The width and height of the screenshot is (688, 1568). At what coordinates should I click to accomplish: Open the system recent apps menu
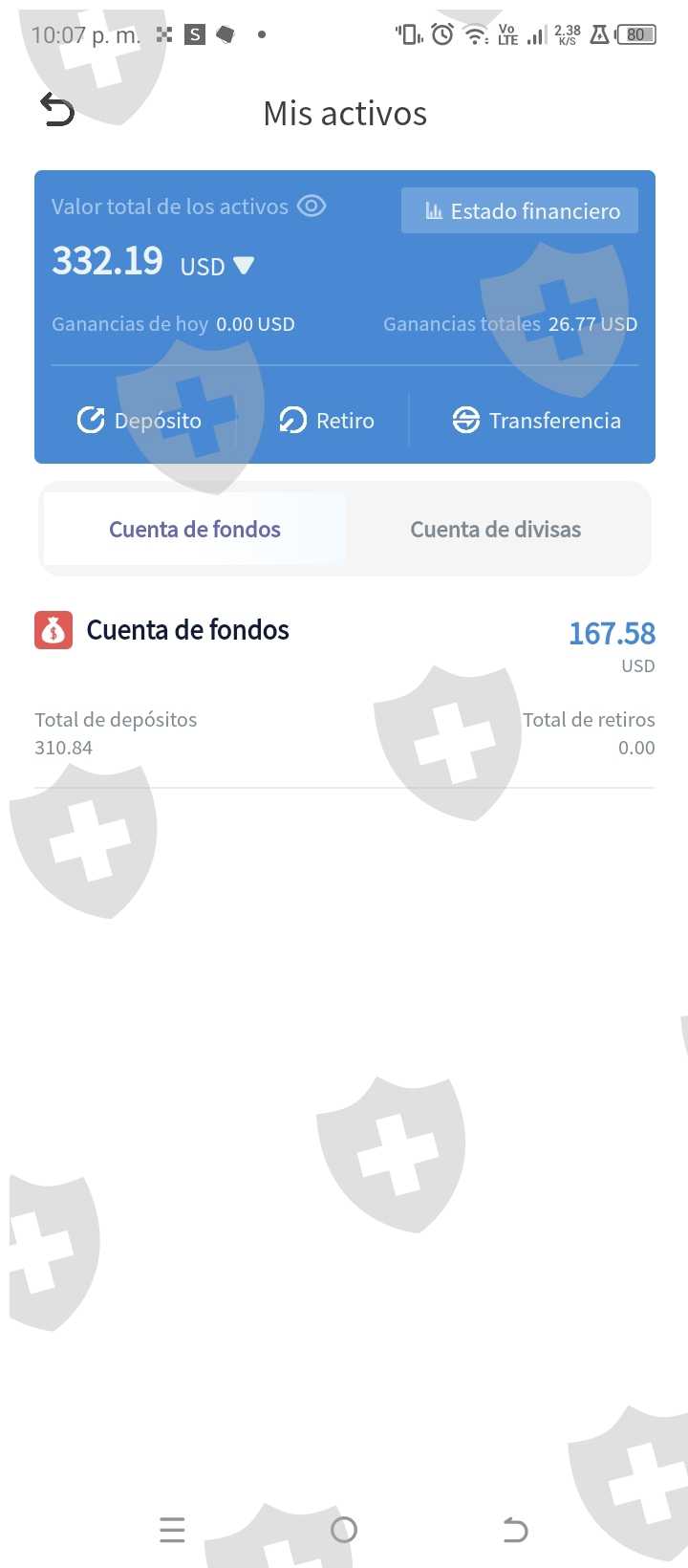(172, 1530)
